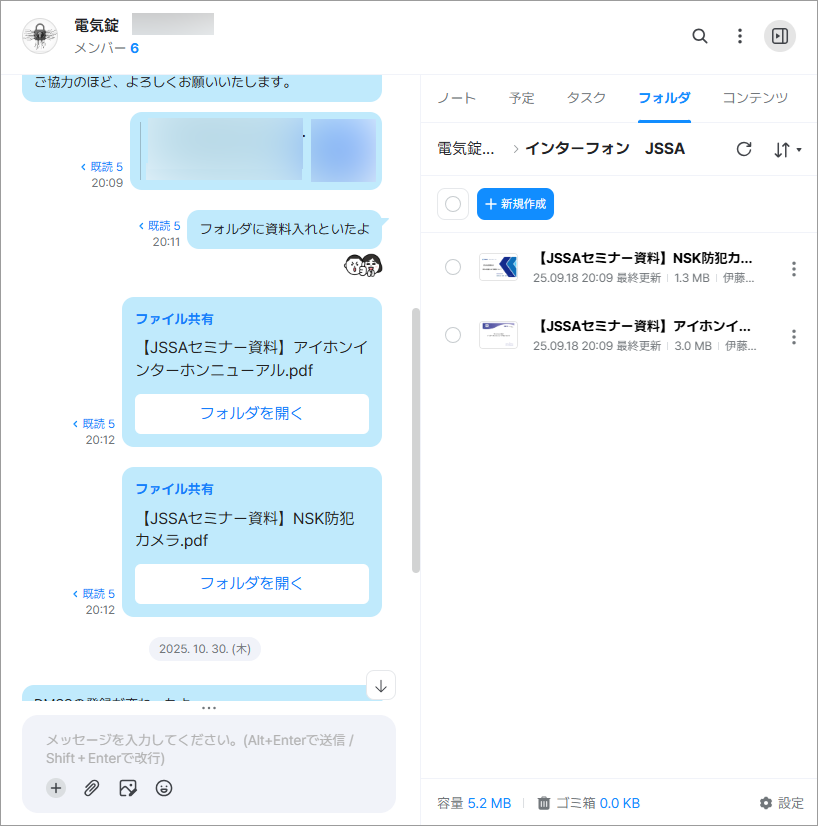
Task: Attach a file with the paperclip
Action: (91, 788)
